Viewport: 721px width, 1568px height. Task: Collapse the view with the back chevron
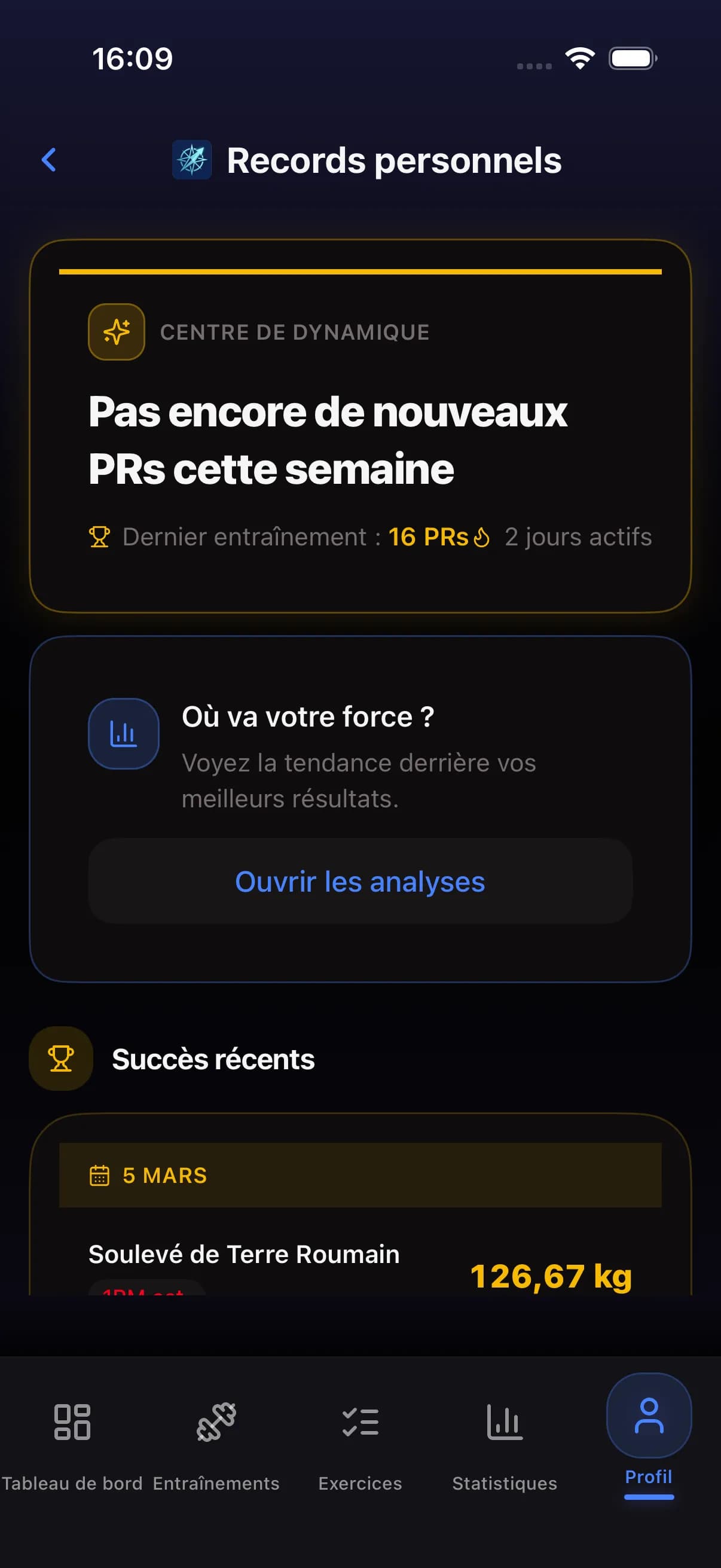pos(49,160)
